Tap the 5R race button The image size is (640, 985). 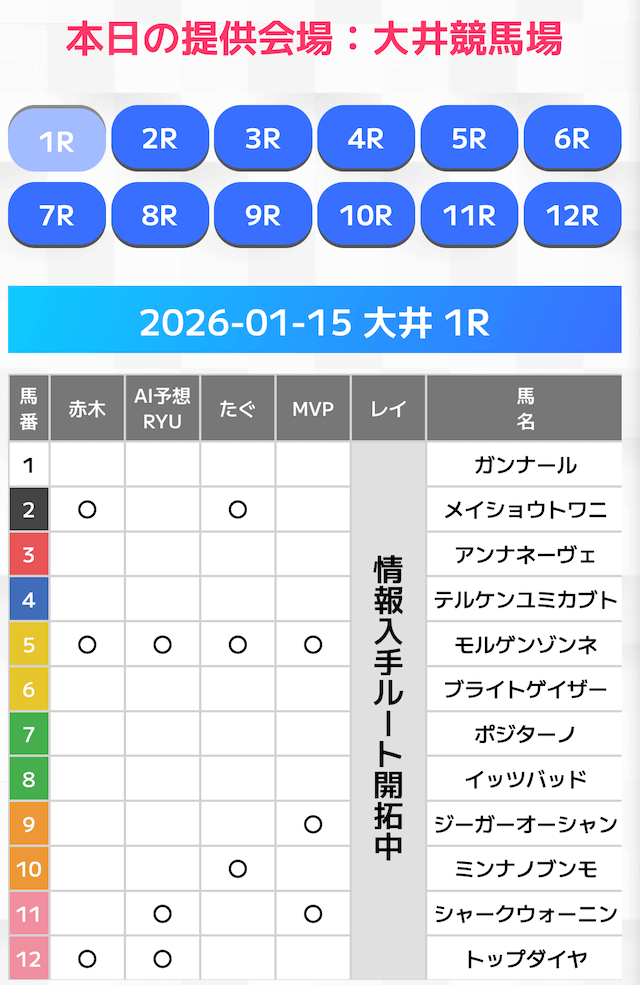[x=469, y=138]
